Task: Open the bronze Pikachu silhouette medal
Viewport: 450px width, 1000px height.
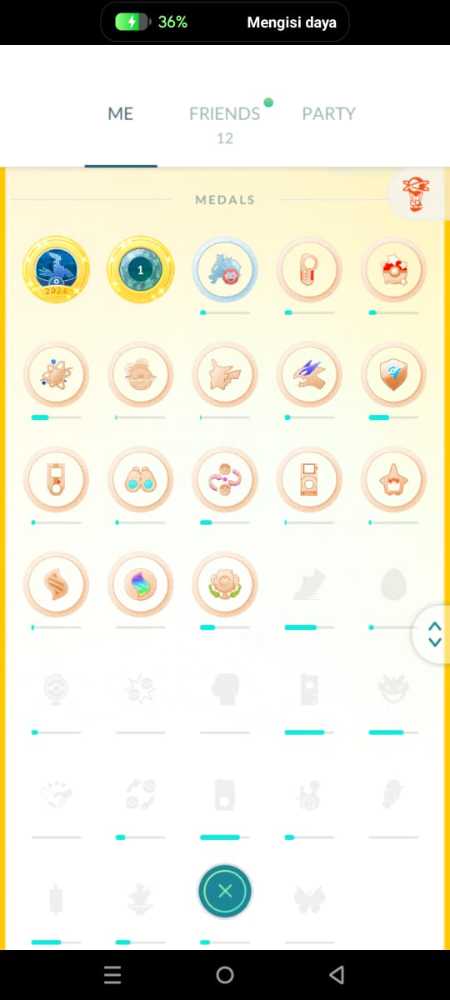Action: point(224,374)
